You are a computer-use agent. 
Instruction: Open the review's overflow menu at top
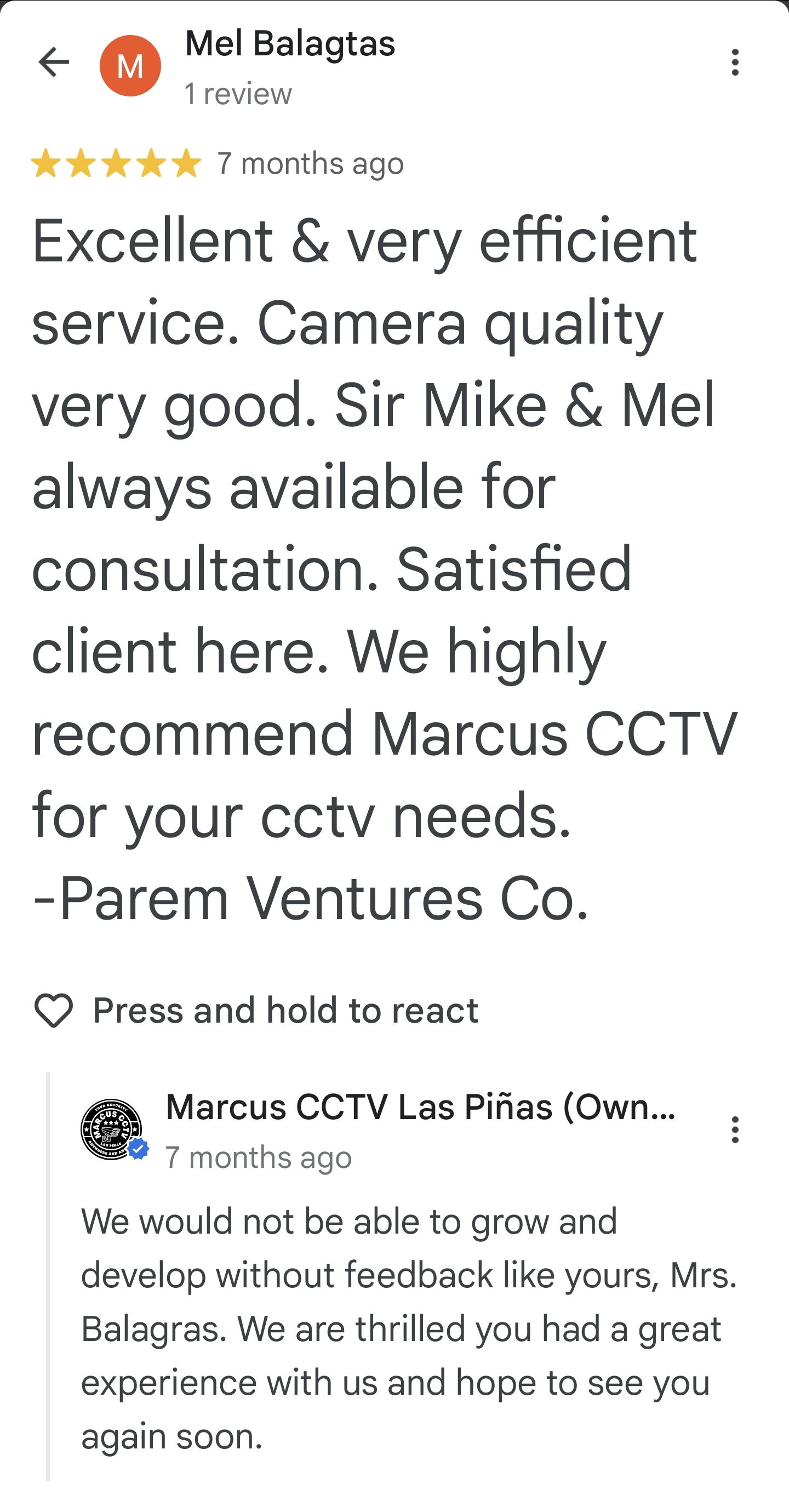(735, 62)
